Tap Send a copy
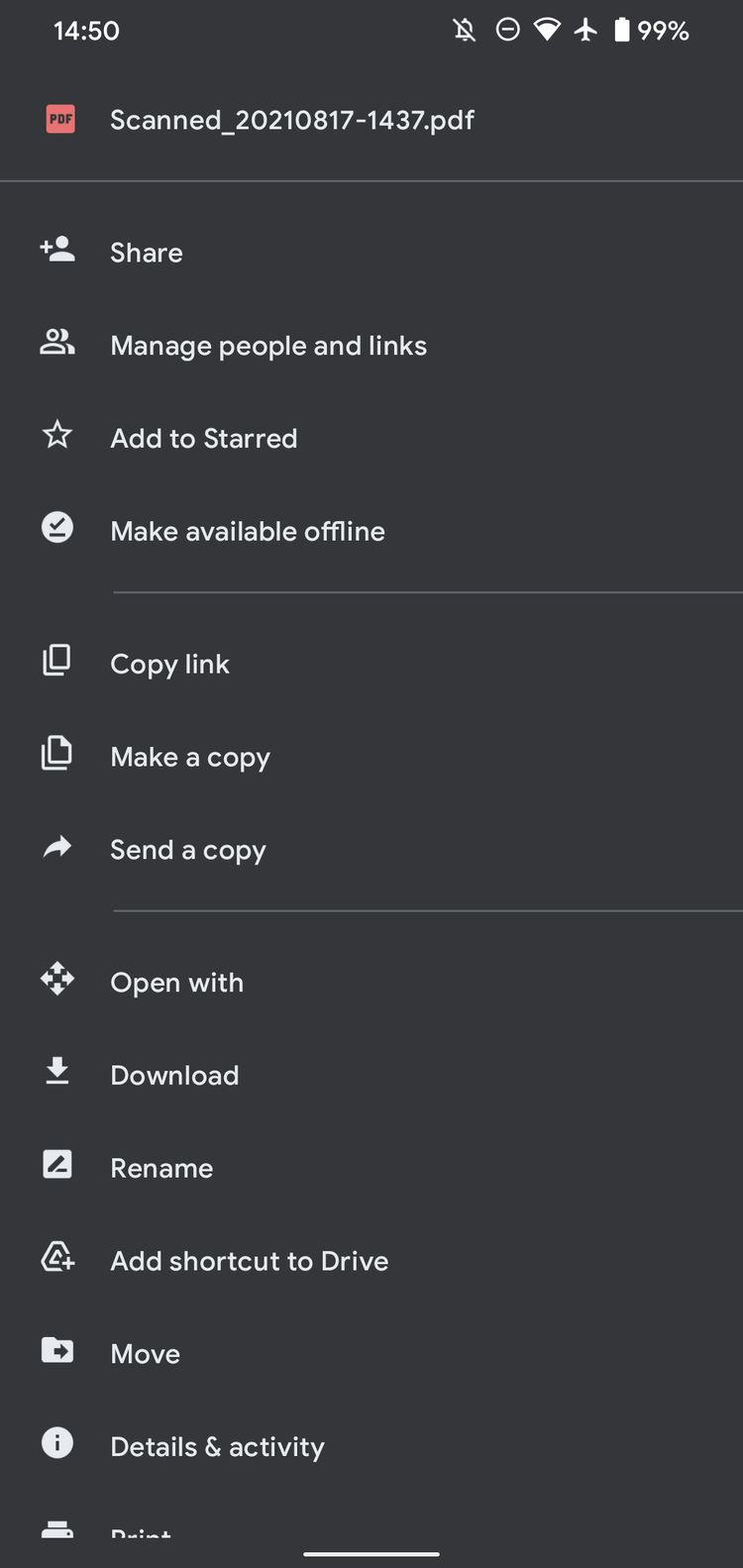Image resolution: width=743 pixels, height=1568 pixels. (x=371, y=850)
